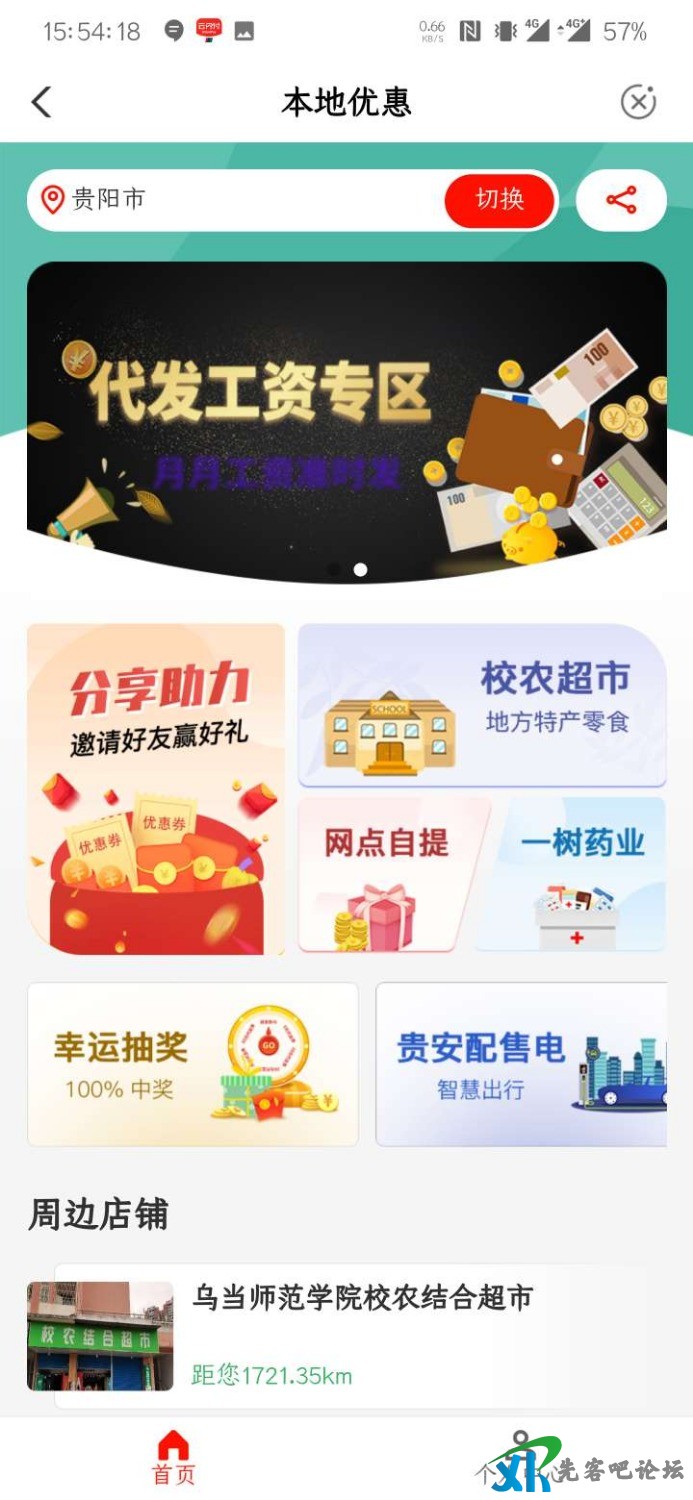Tap the close icon in the top right

pos(638,102)
